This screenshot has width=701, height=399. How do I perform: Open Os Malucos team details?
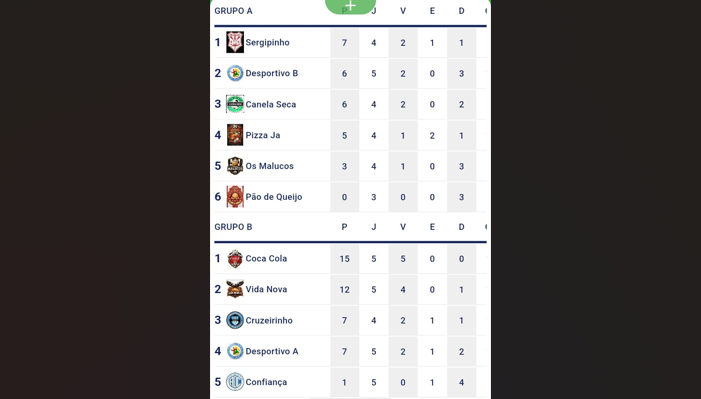(x=350, y=166)
